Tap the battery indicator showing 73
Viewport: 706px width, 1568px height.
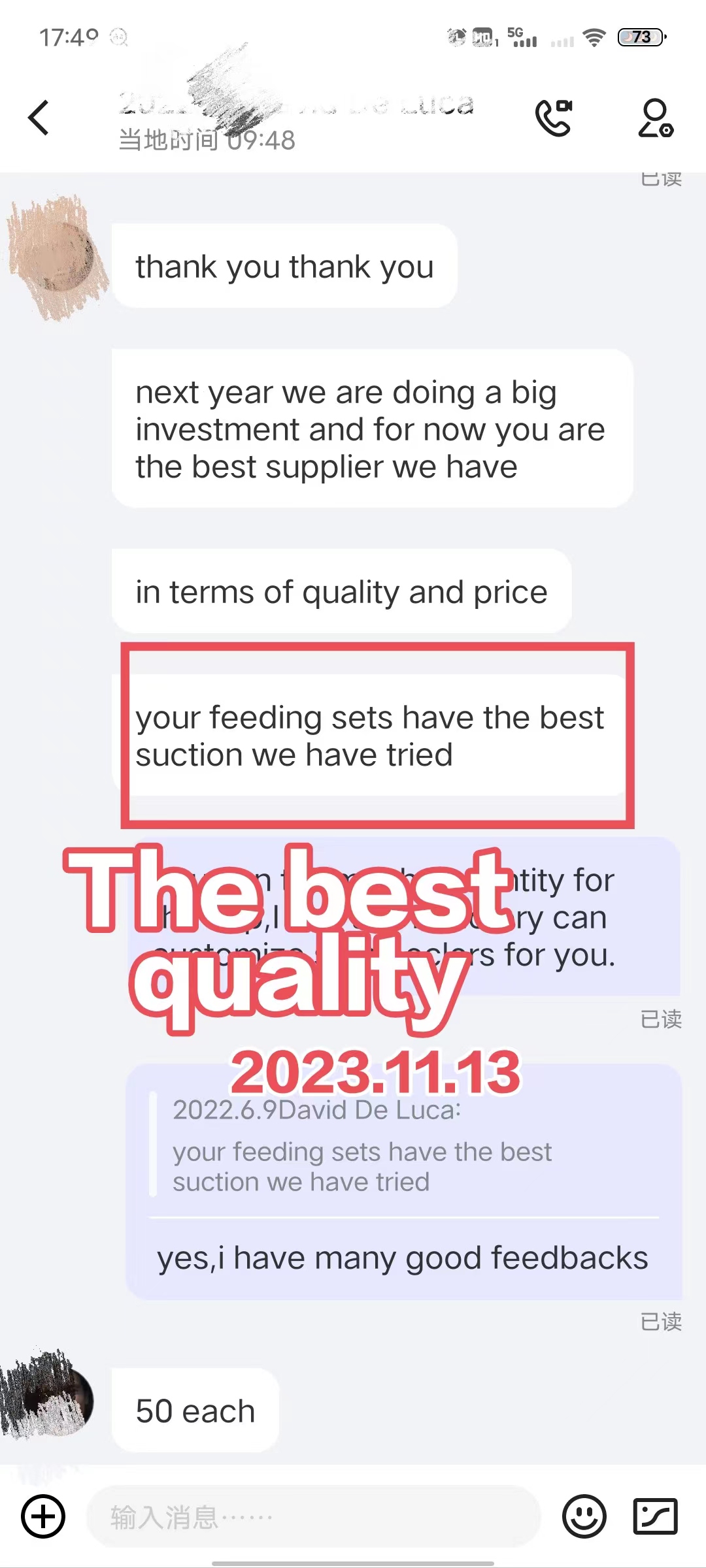[639, 37]
